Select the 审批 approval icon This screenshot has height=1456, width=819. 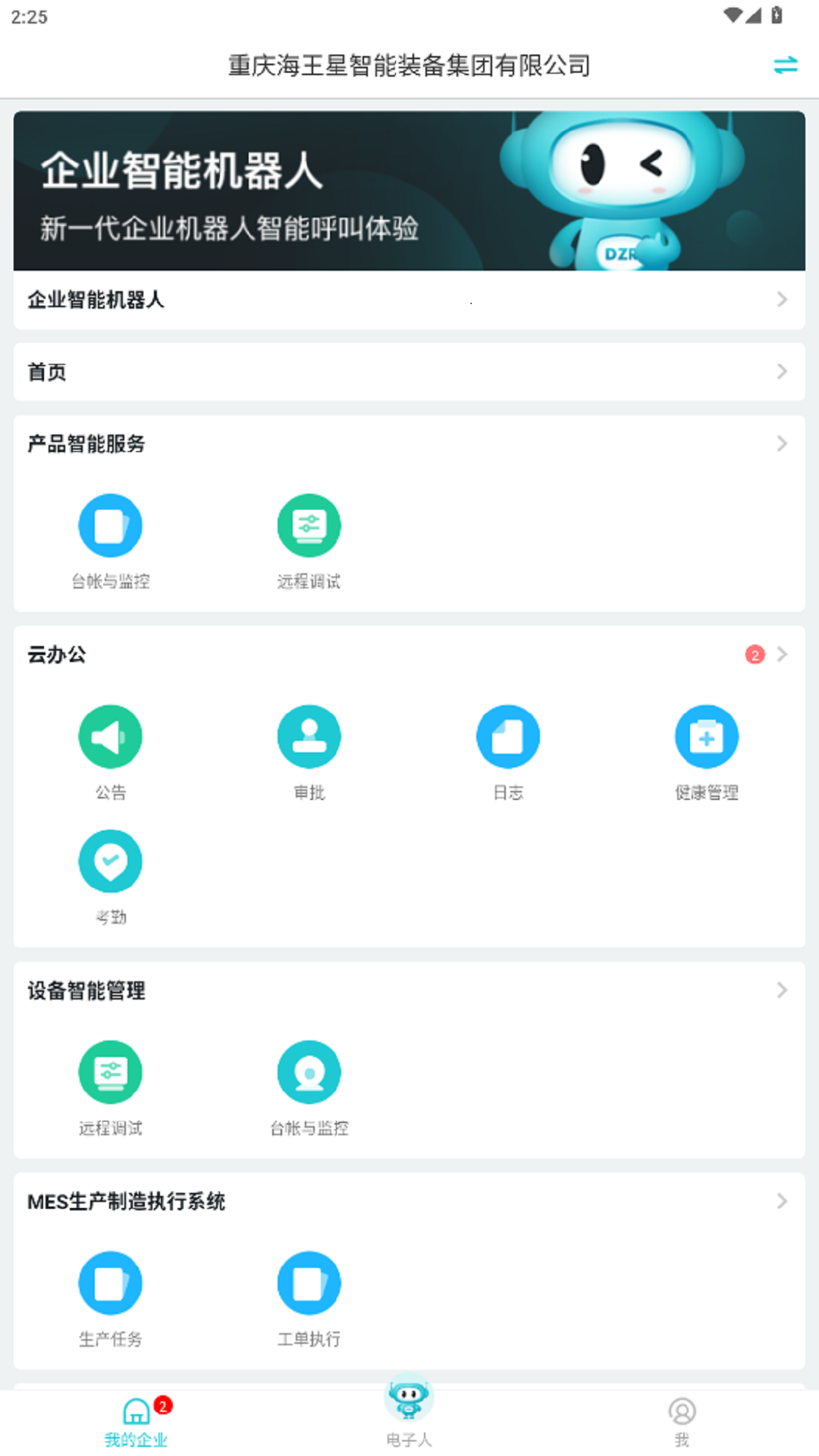(x=309, y=736)
